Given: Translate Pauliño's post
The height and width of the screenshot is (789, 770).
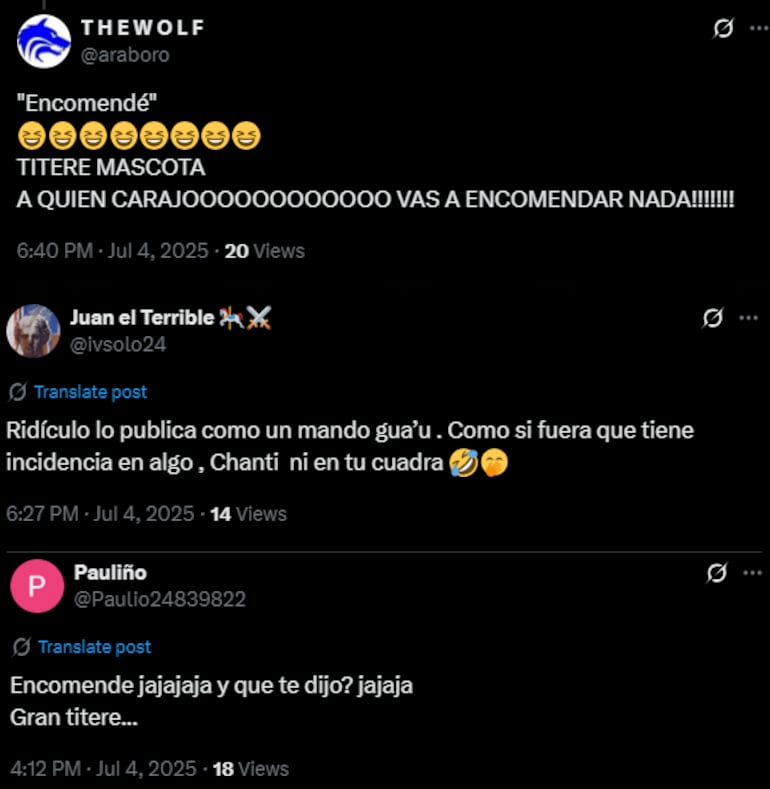Looking at the screenshot, I should (93, 647).
